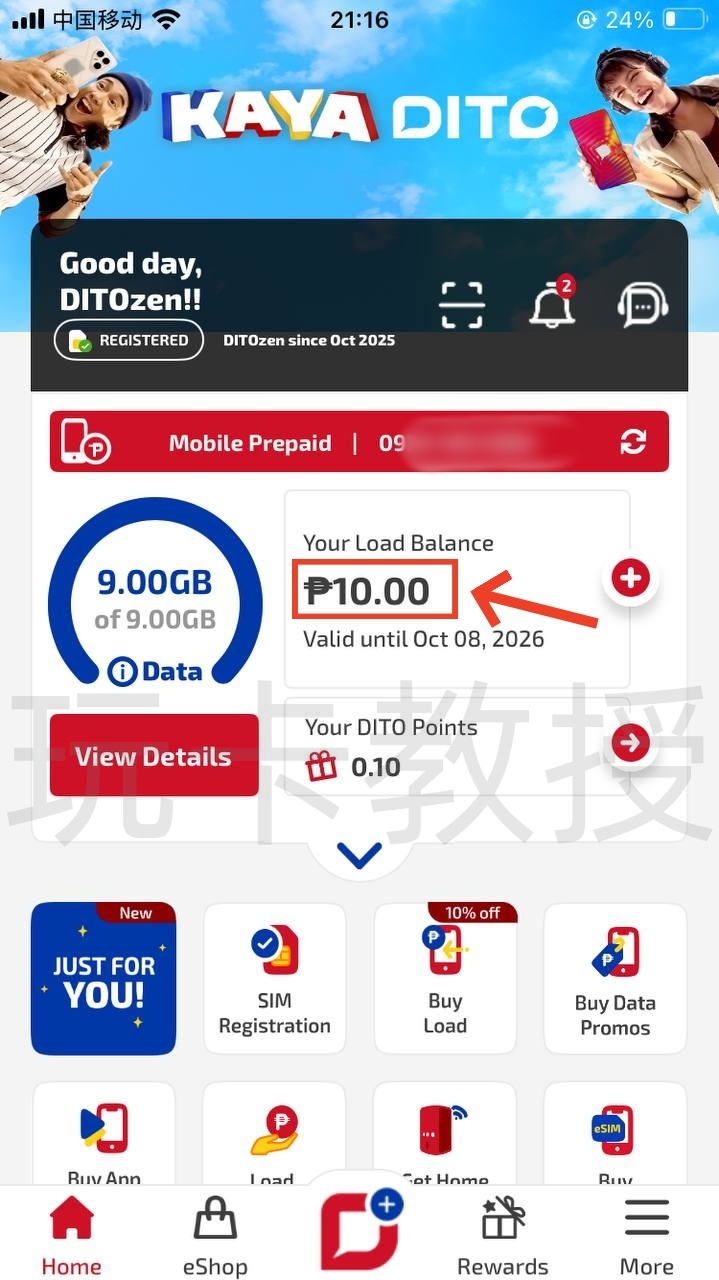Viewport: 719px width, 1280px height.
Task: Open DITO Points arrow
Action: pos(631,743)
